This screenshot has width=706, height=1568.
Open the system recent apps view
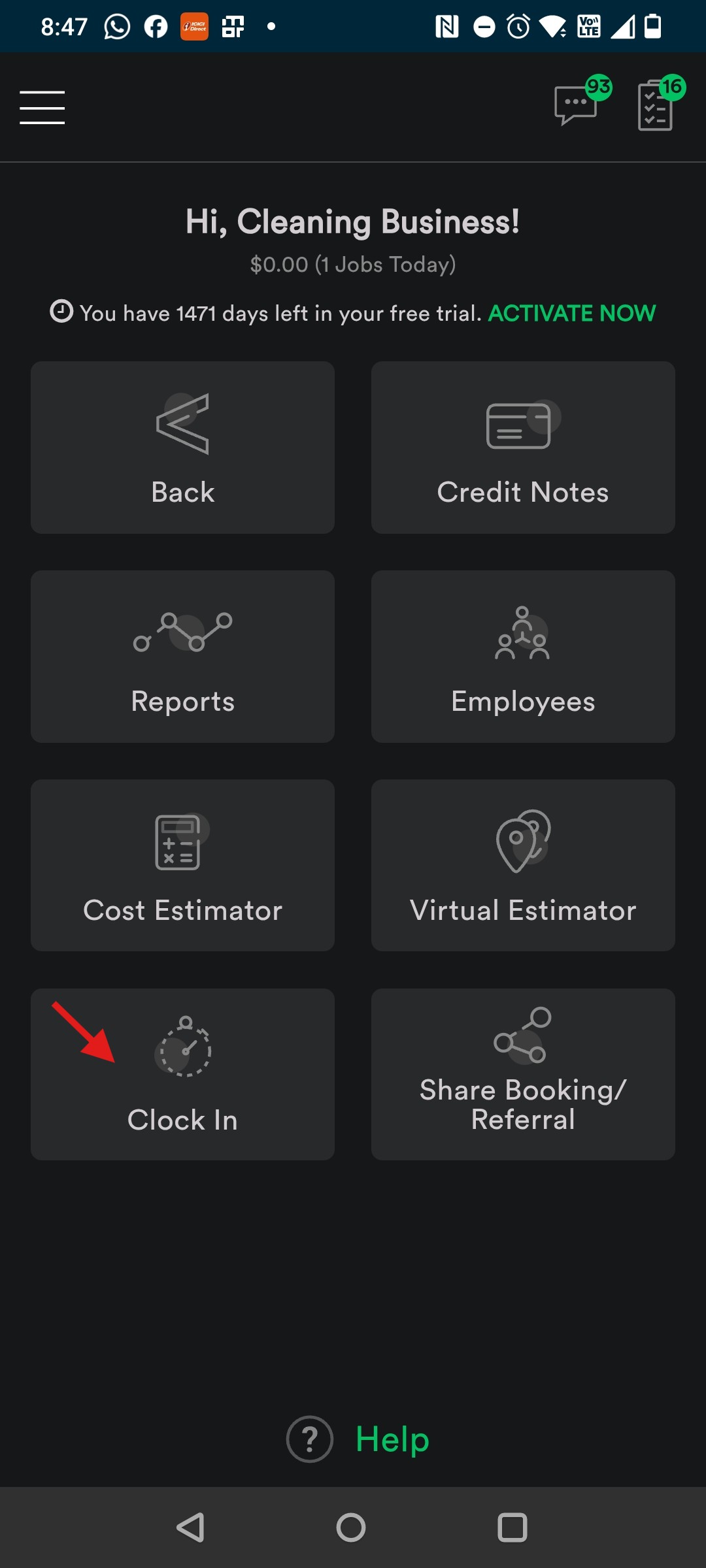coord(513,1527)
